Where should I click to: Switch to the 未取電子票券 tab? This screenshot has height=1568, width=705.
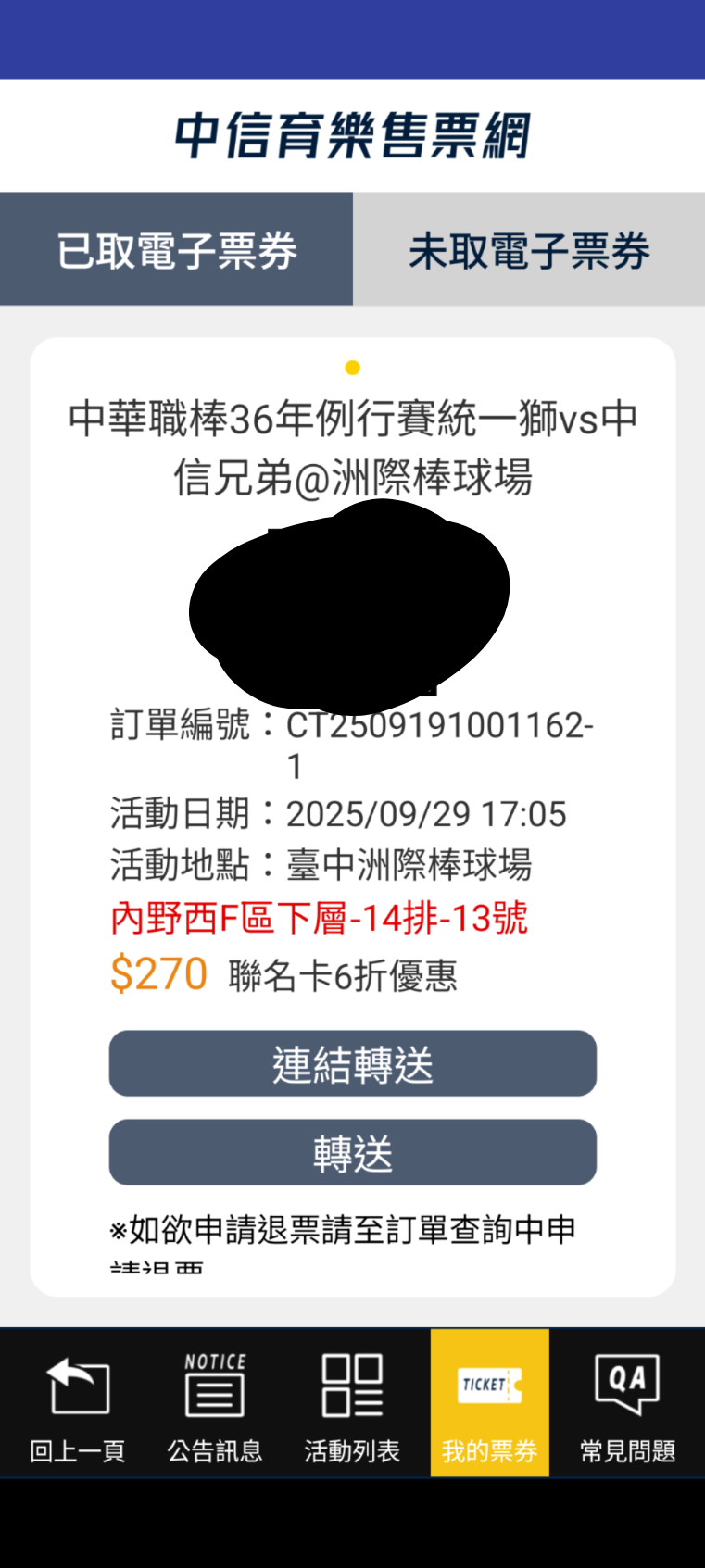coord(529,250)
